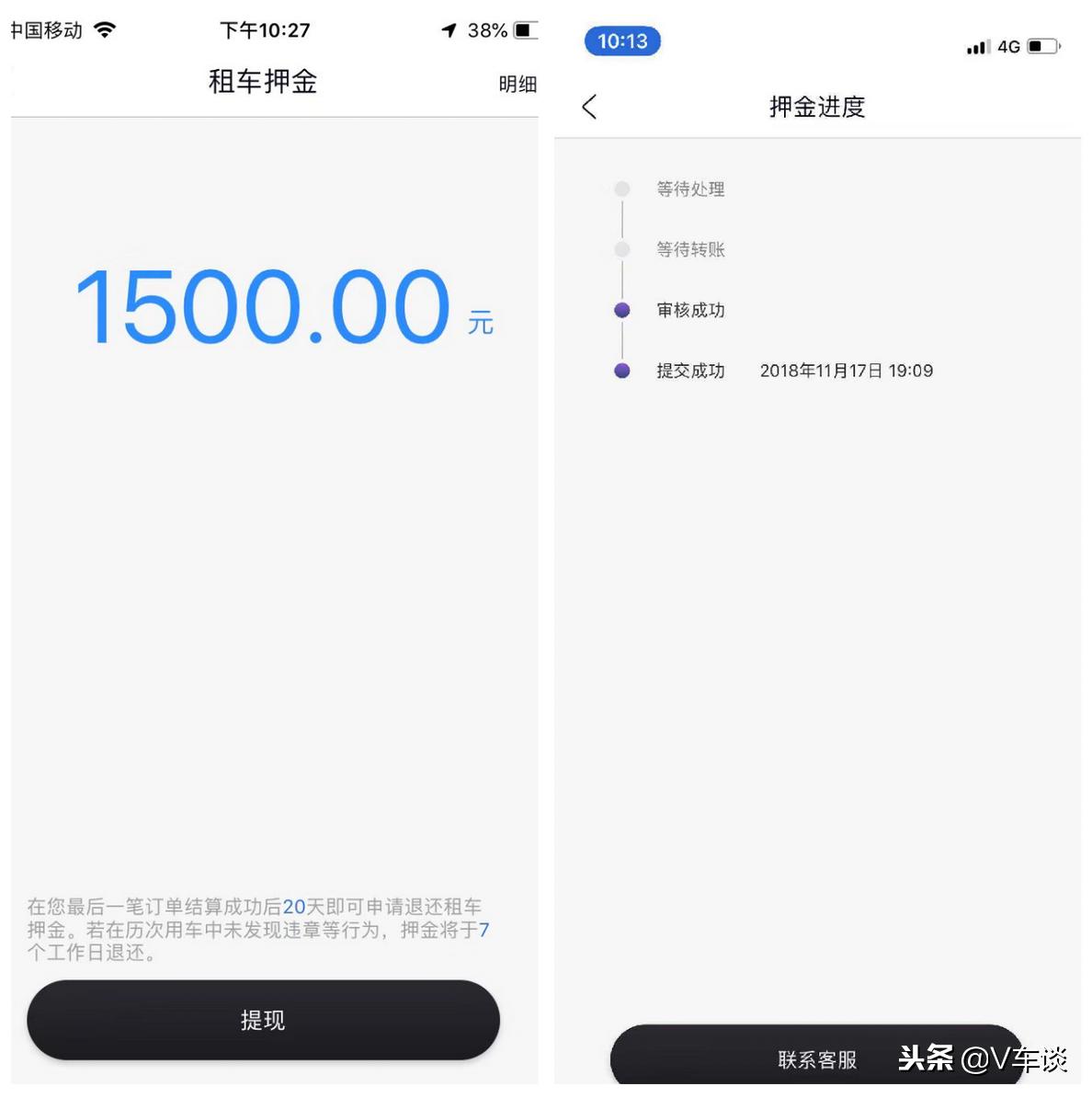Open the 租车押金 page title
The image size is (1092, 1098).
263,82
